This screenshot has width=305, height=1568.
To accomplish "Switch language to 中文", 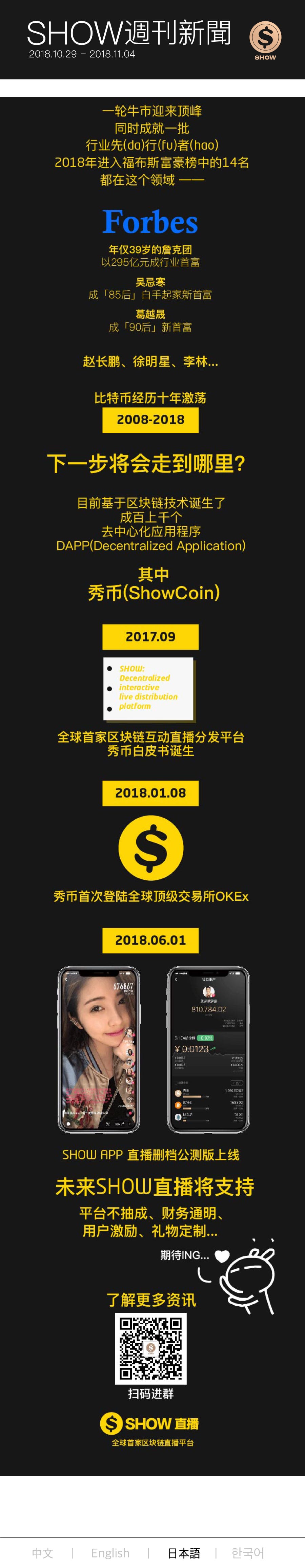I will point(42,1552).
